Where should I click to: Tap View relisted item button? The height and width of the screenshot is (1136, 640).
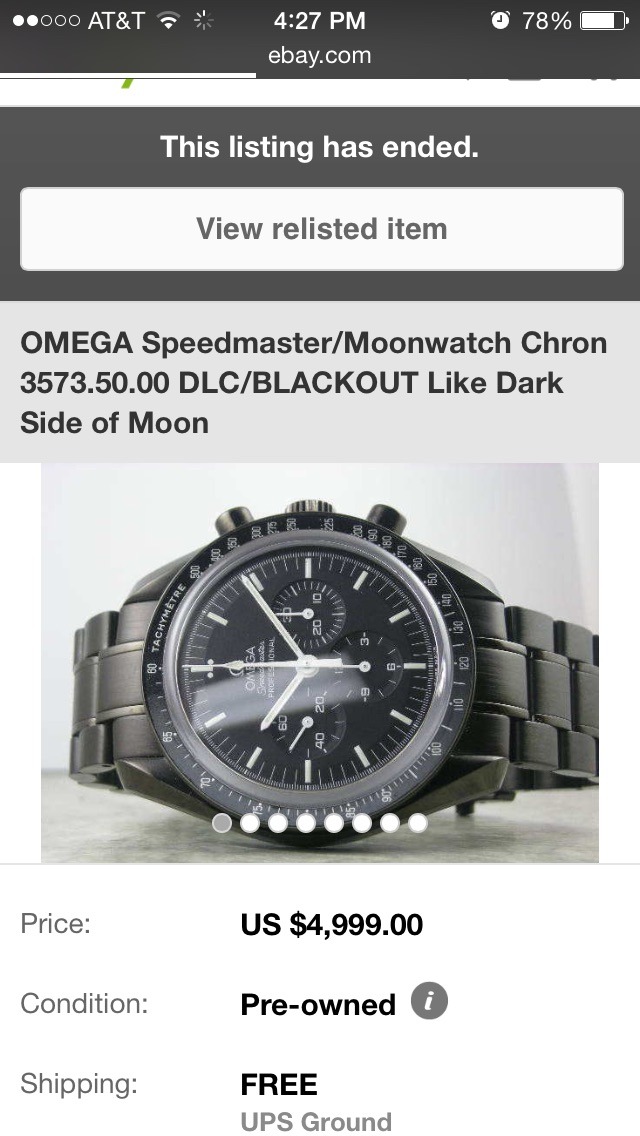point(321,229)
